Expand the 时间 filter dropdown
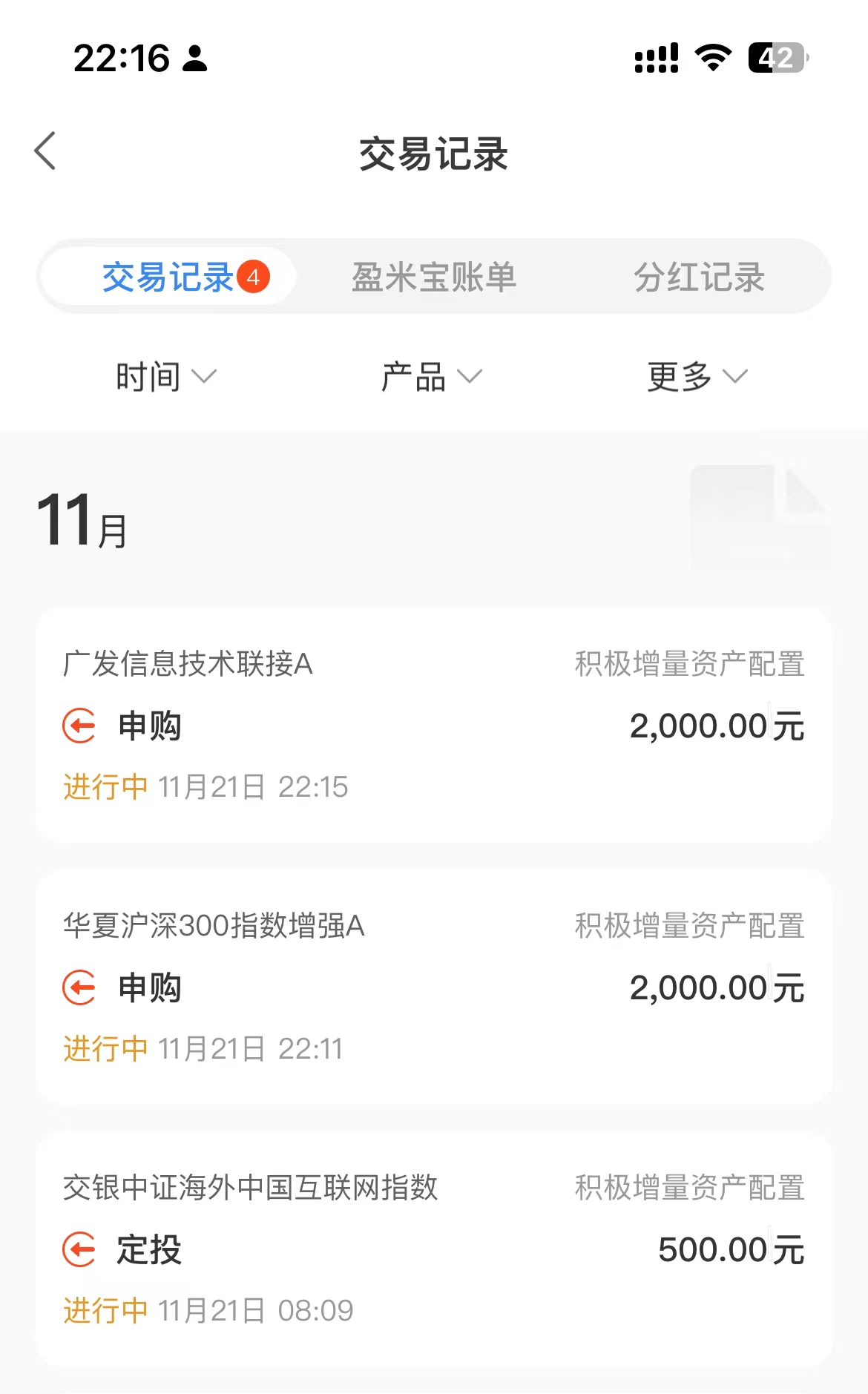Screen dimensions: 868x1394 (165, 377)
